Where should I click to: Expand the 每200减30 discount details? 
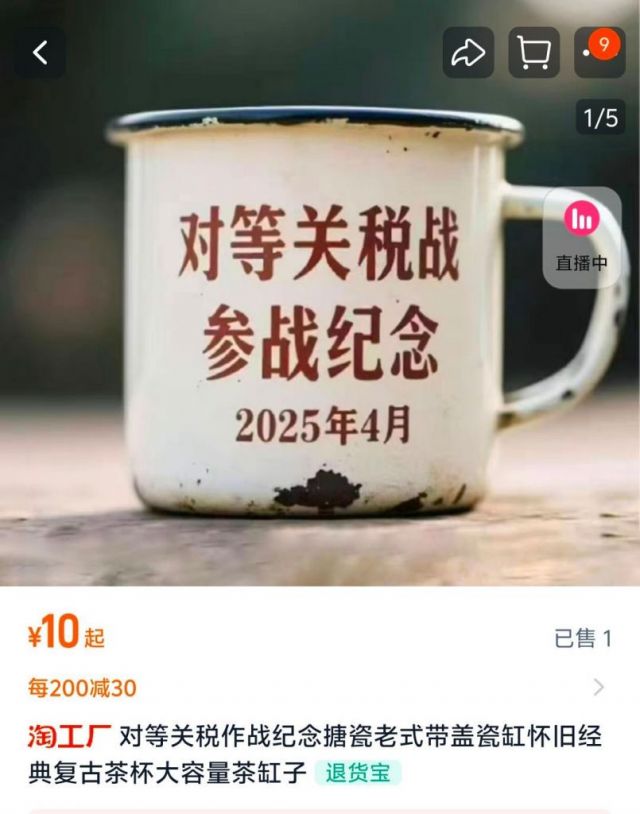tap(598, 687)
